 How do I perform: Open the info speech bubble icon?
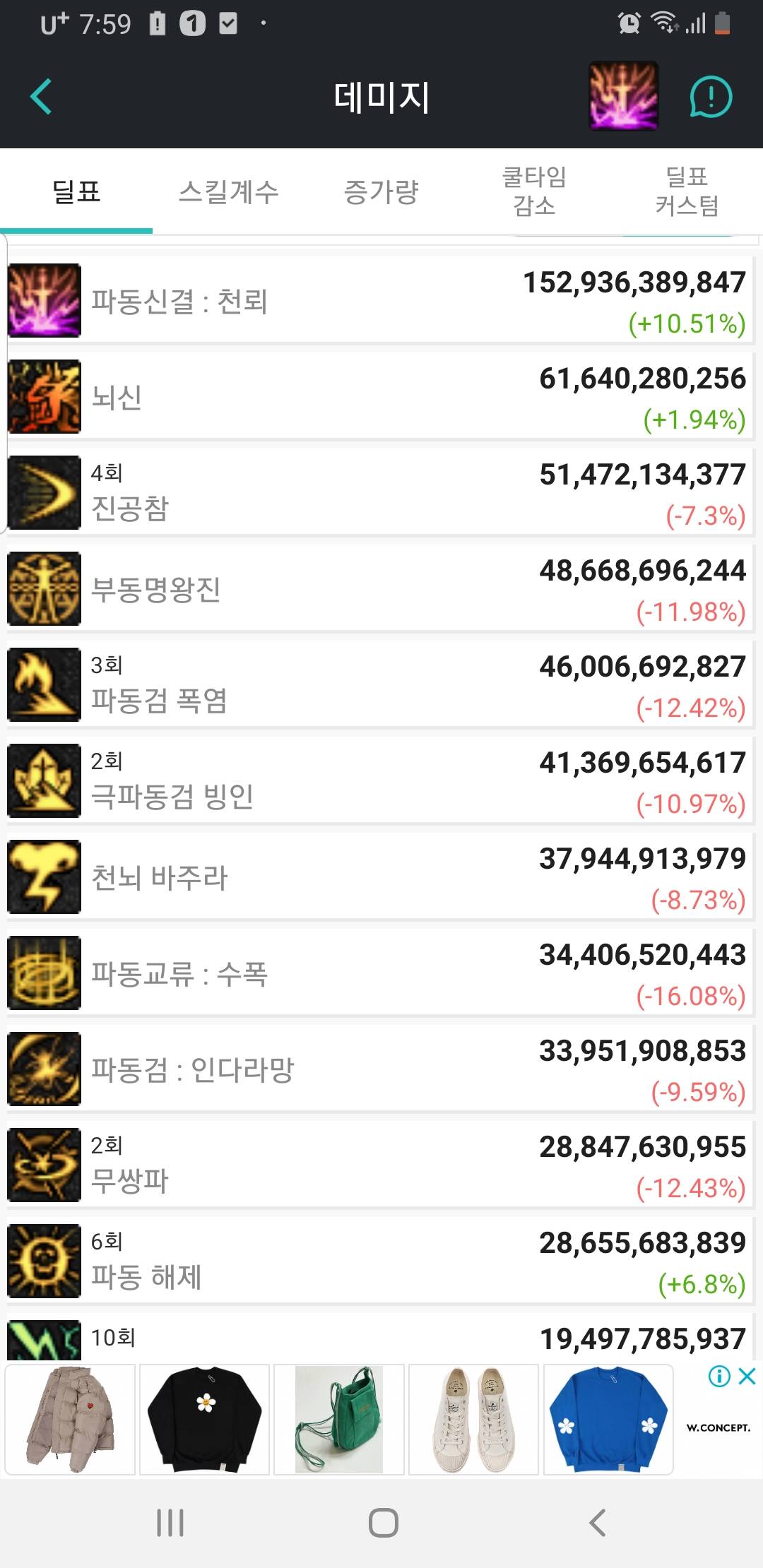711,97
